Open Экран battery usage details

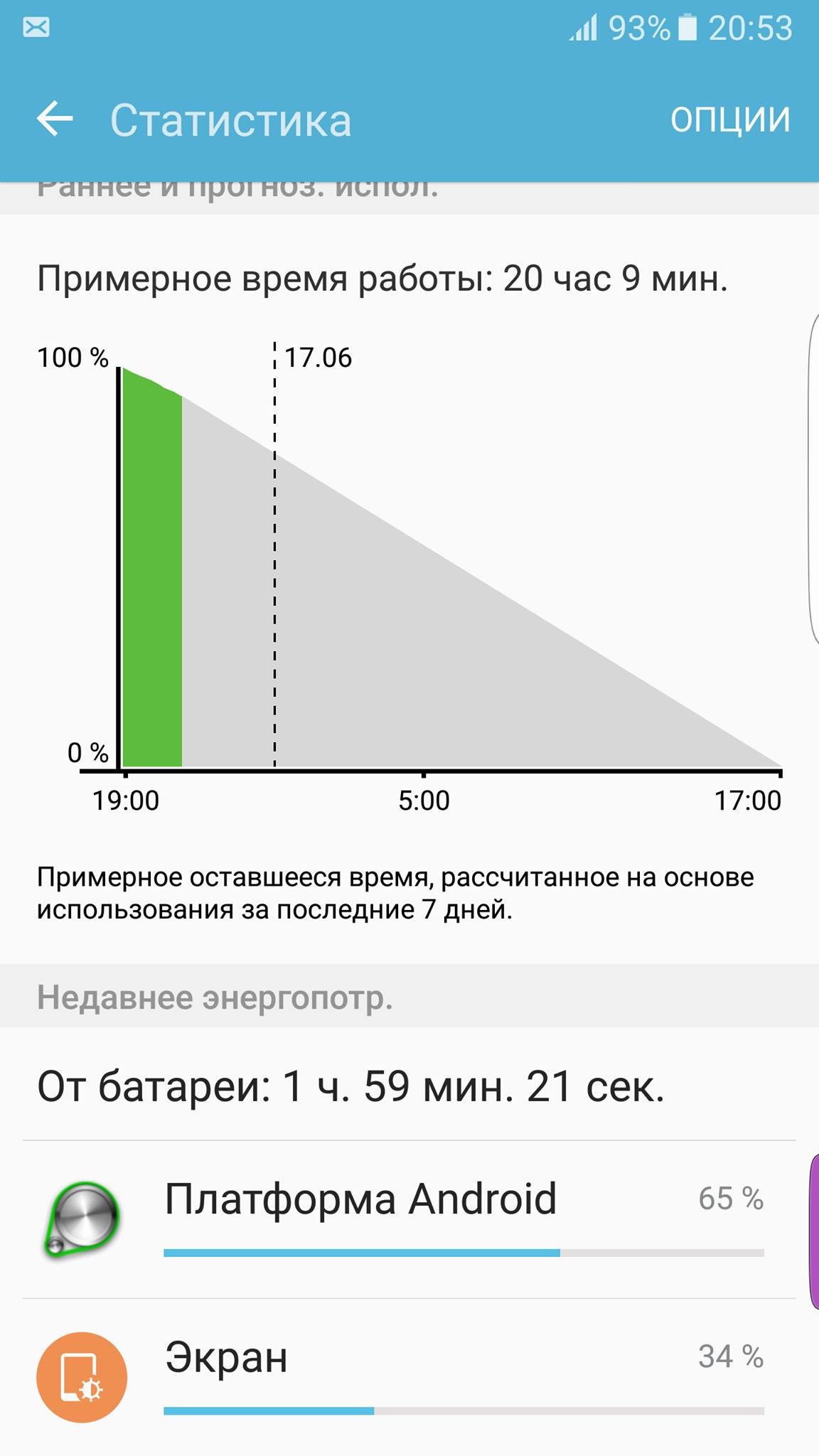[x=409, y=1375]
